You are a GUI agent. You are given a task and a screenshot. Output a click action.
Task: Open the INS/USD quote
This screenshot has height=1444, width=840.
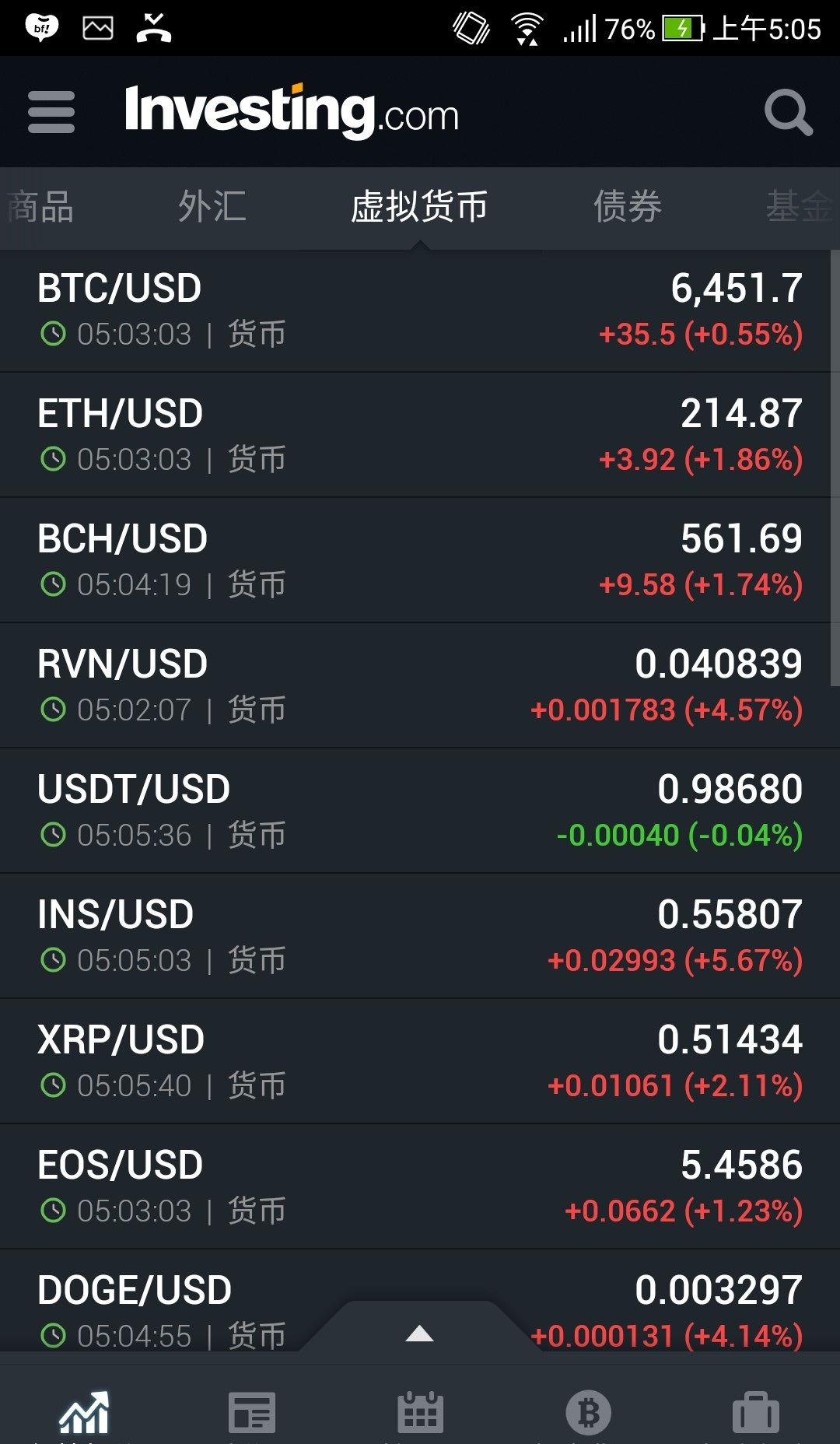tap(415, 937)
